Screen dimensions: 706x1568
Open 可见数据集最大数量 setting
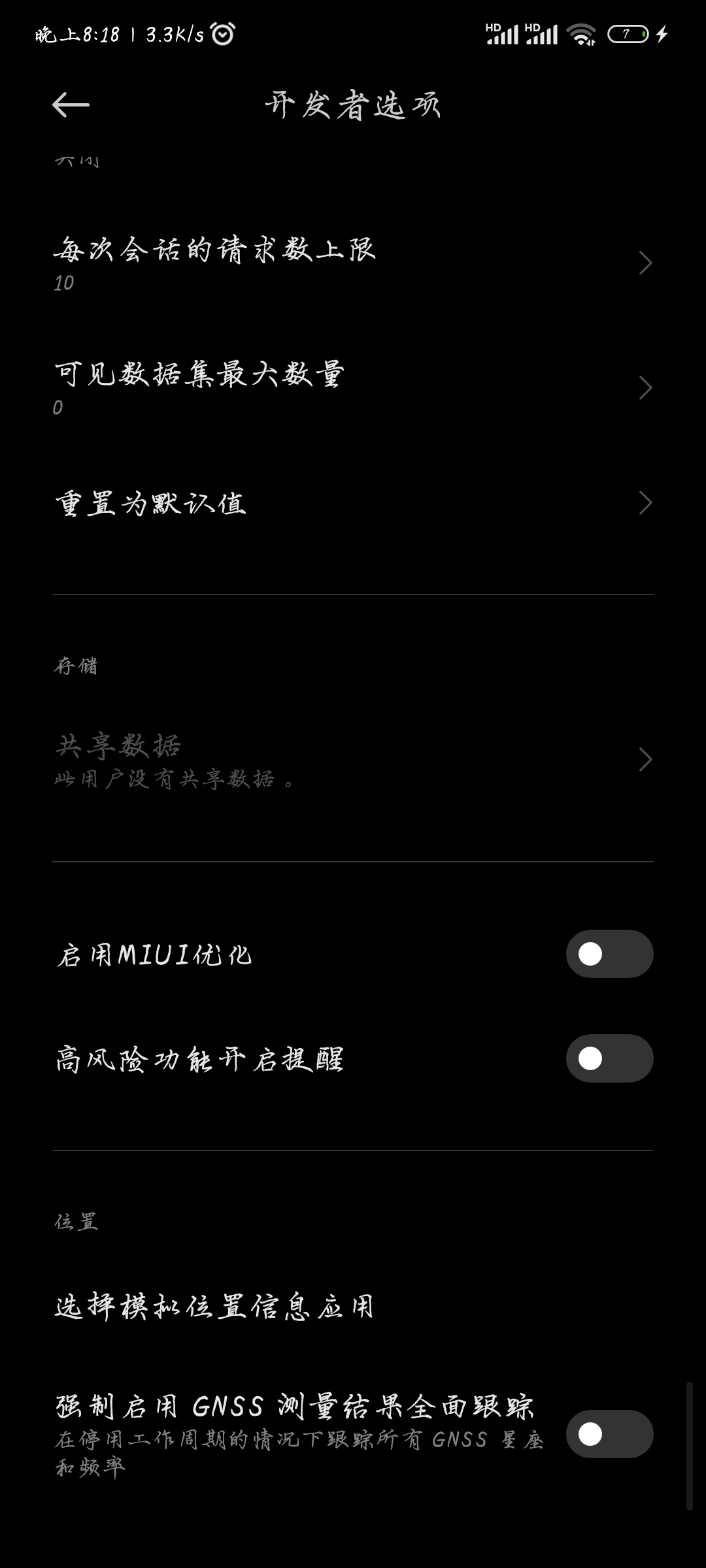[353, 388]
